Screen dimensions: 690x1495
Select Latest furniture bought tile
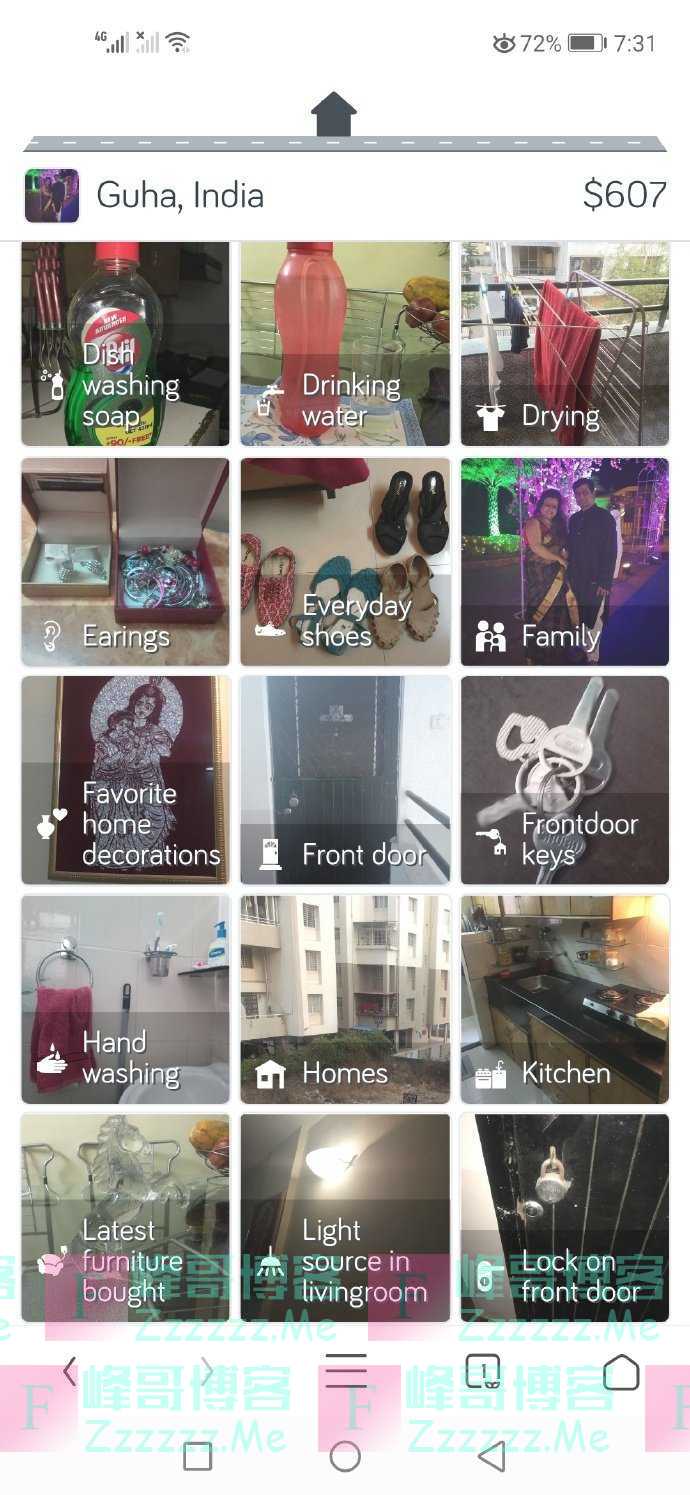pos(125,1217)
